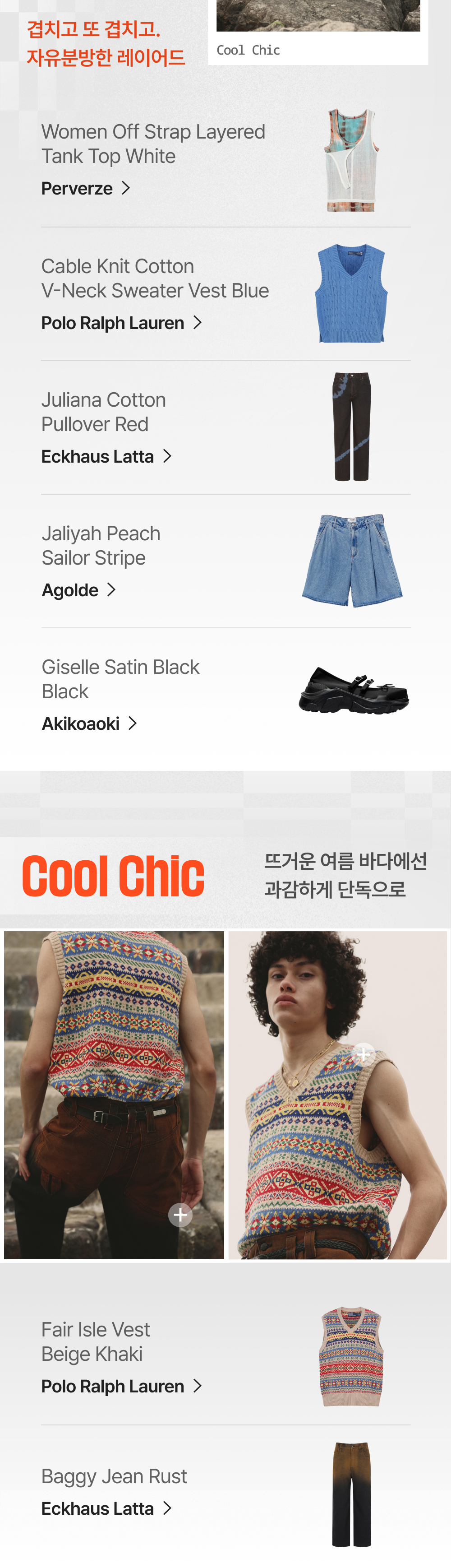View the Fair Isle Vest product image

(x=351, y=1357)
